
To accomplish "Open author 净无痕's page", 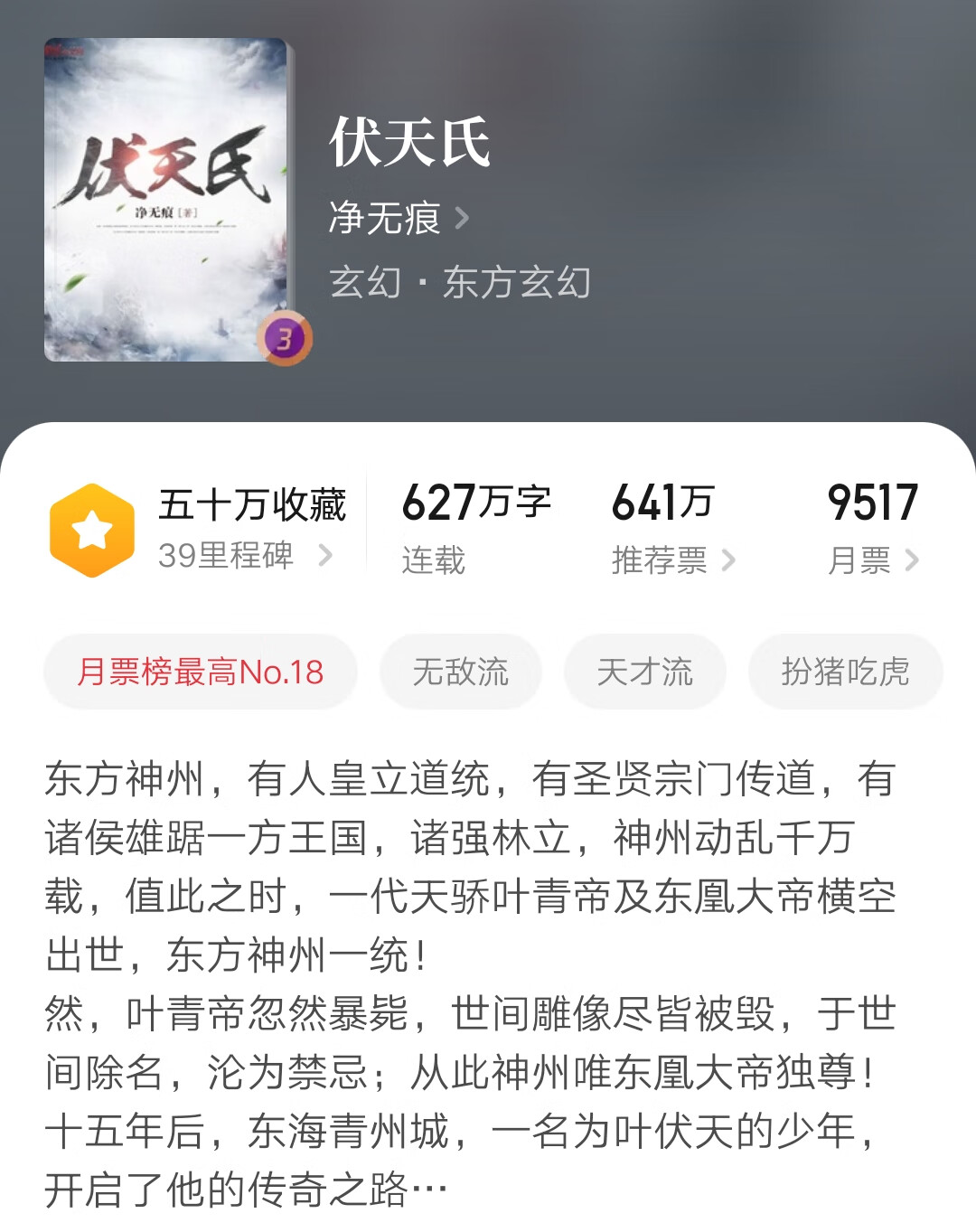I will coord(398,218).
